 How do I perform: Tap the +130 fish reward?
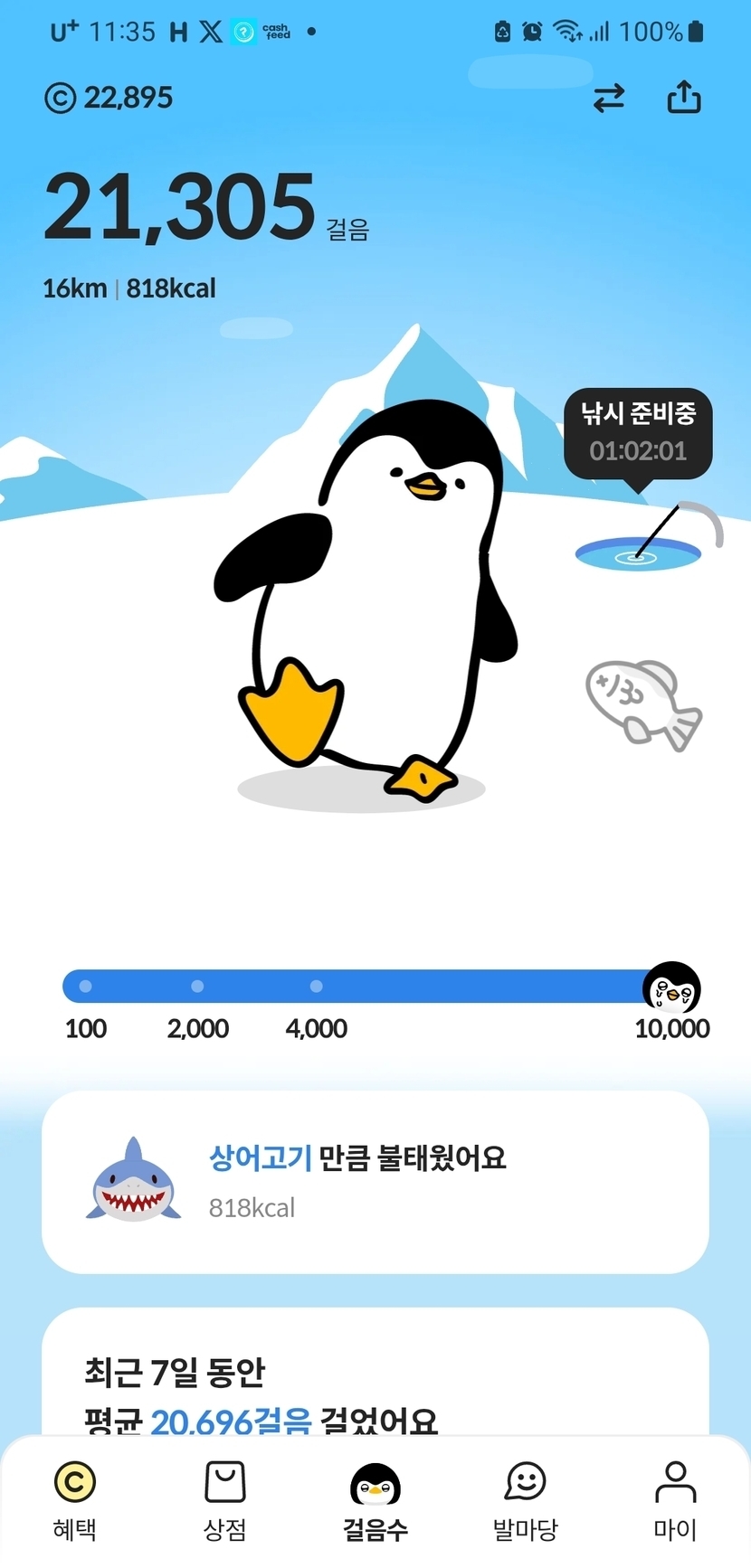(642, 704)
